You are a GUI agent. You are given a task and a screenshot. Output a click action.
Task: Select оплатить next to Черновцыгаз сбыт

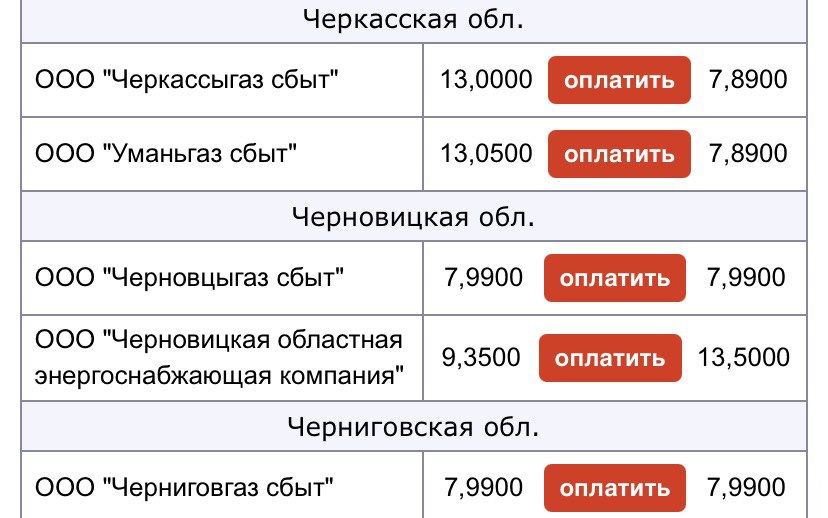(615, 277)
